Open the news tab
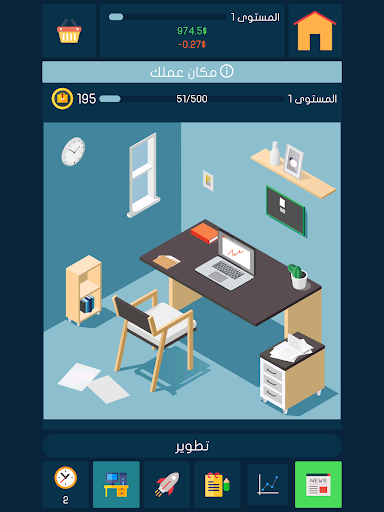The width and height of the screenshot is (384, 512). [318, 484]
